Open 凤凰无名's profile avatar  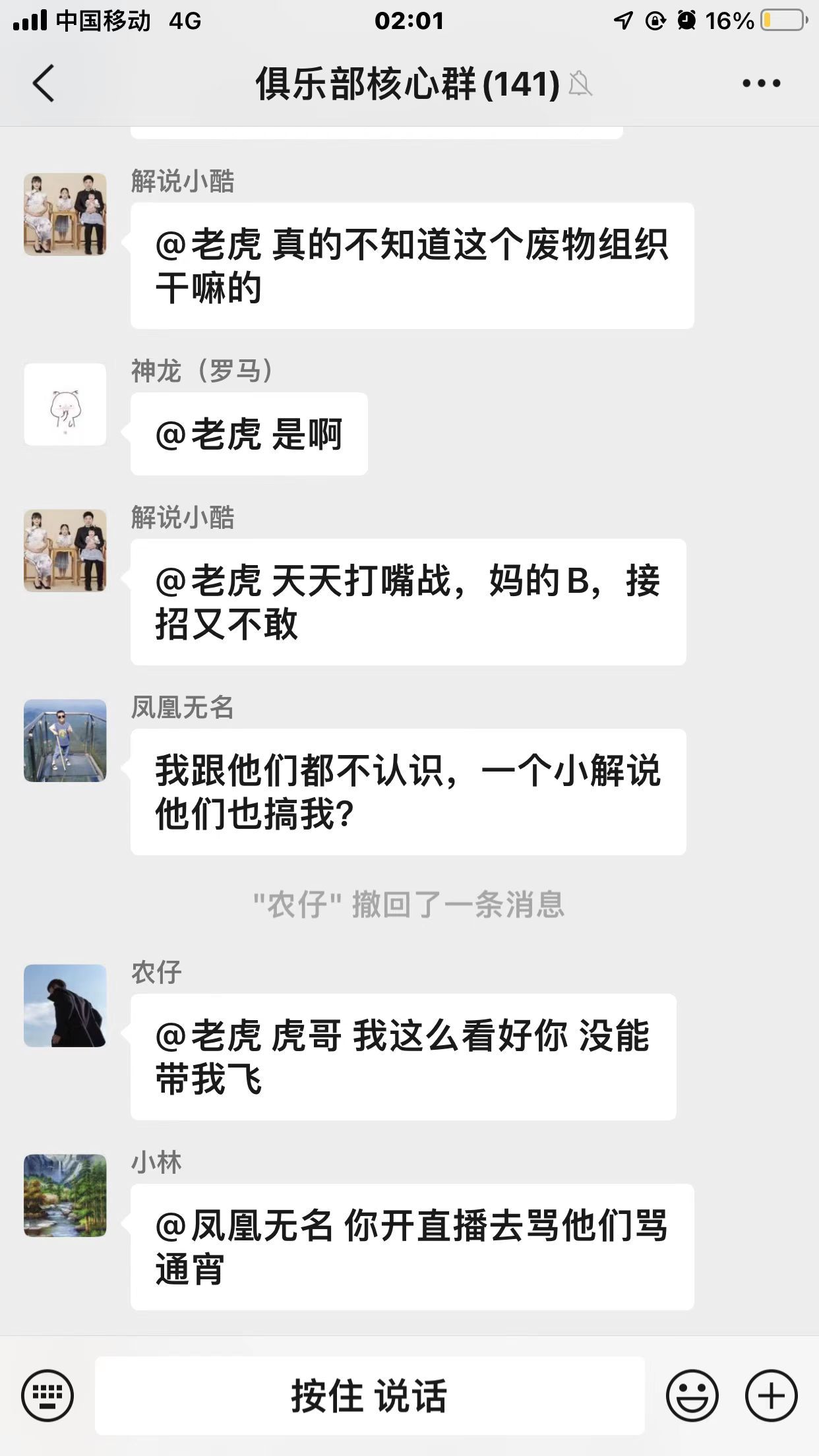click(x=65, y=741)
